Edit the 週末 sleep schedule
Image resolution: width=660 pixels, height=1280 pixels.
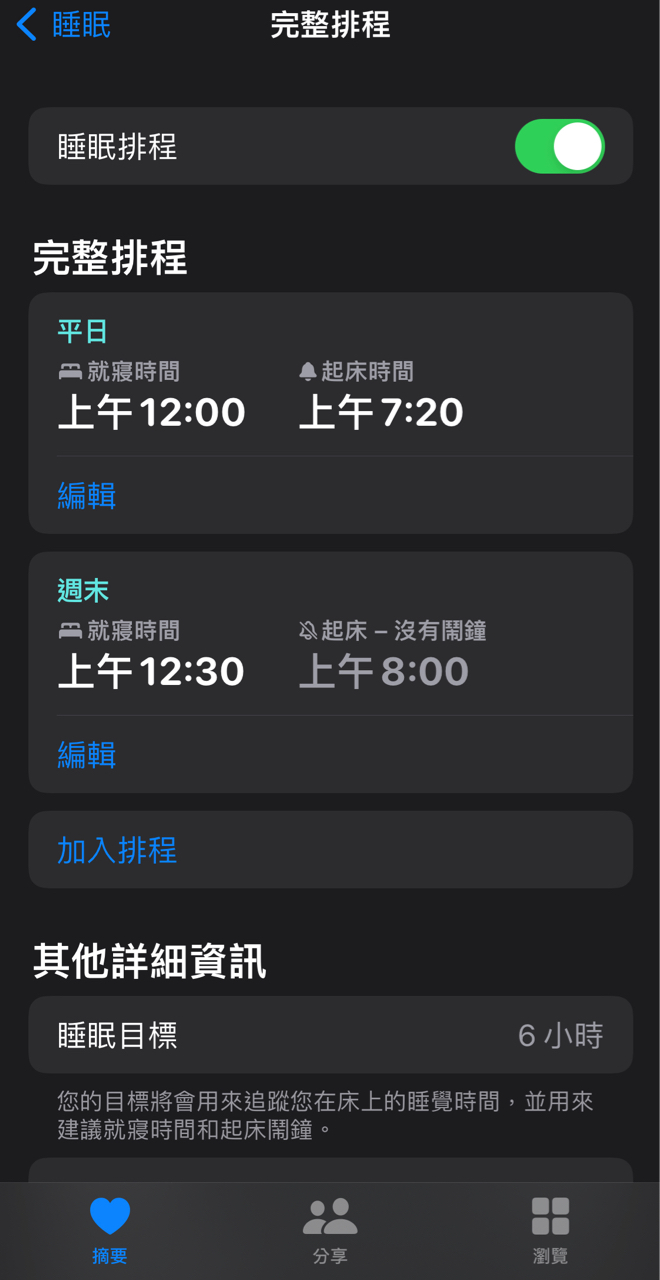(86, 755)
